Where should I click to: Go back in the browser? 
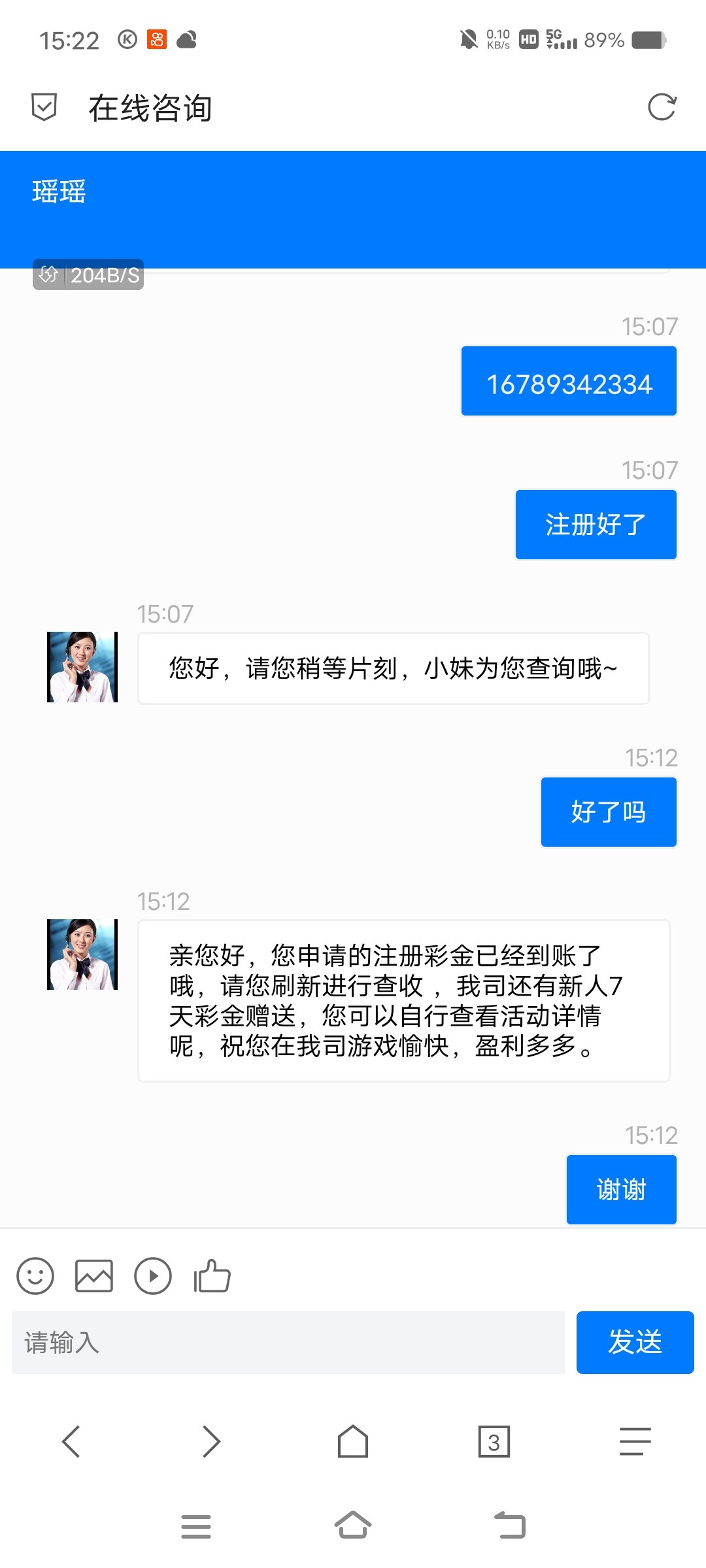[x=71, y=1441]
